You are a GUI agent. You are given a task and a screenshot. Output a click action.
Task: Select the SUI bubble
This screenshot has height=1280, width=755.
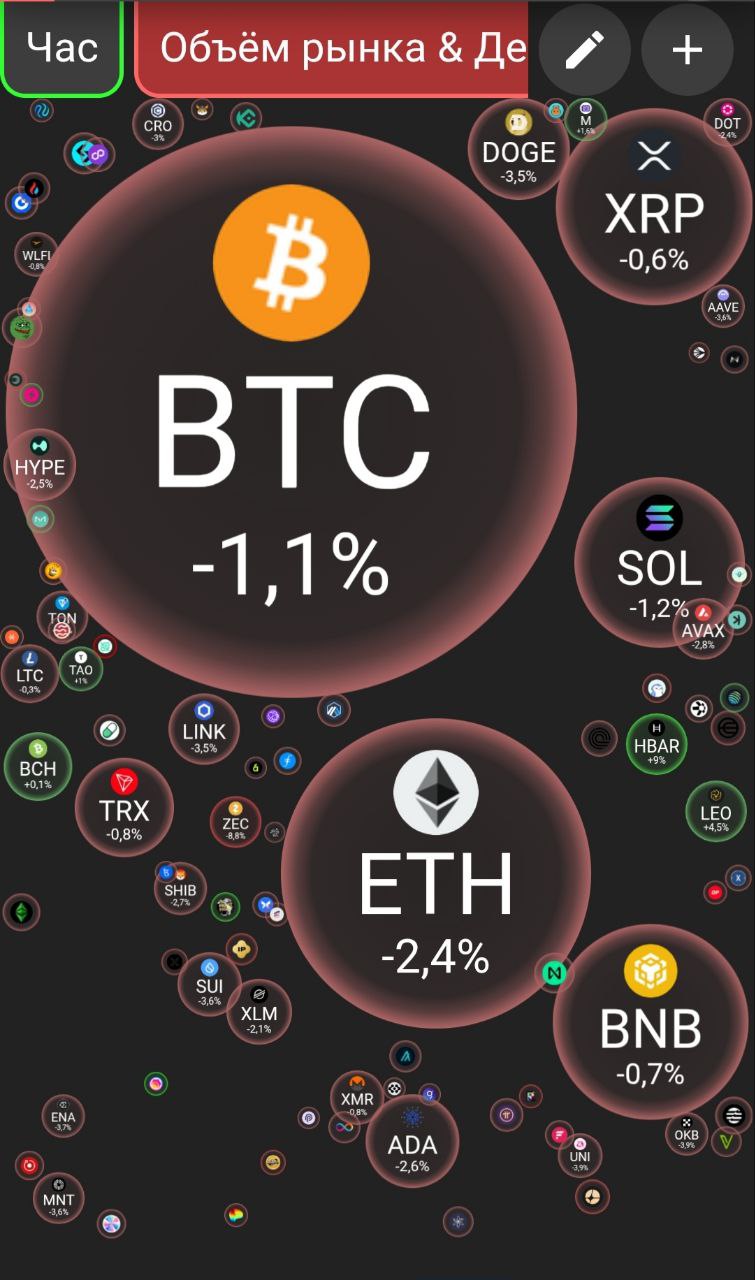coord(209,985)
